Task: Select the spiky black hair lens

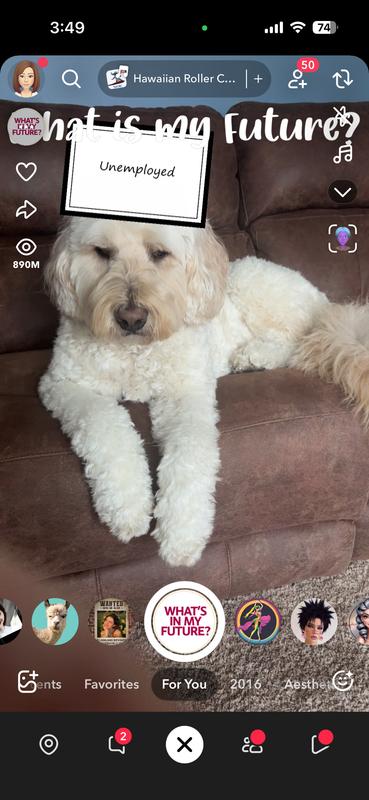Action: pyautogui.click(x=314, y=621)
